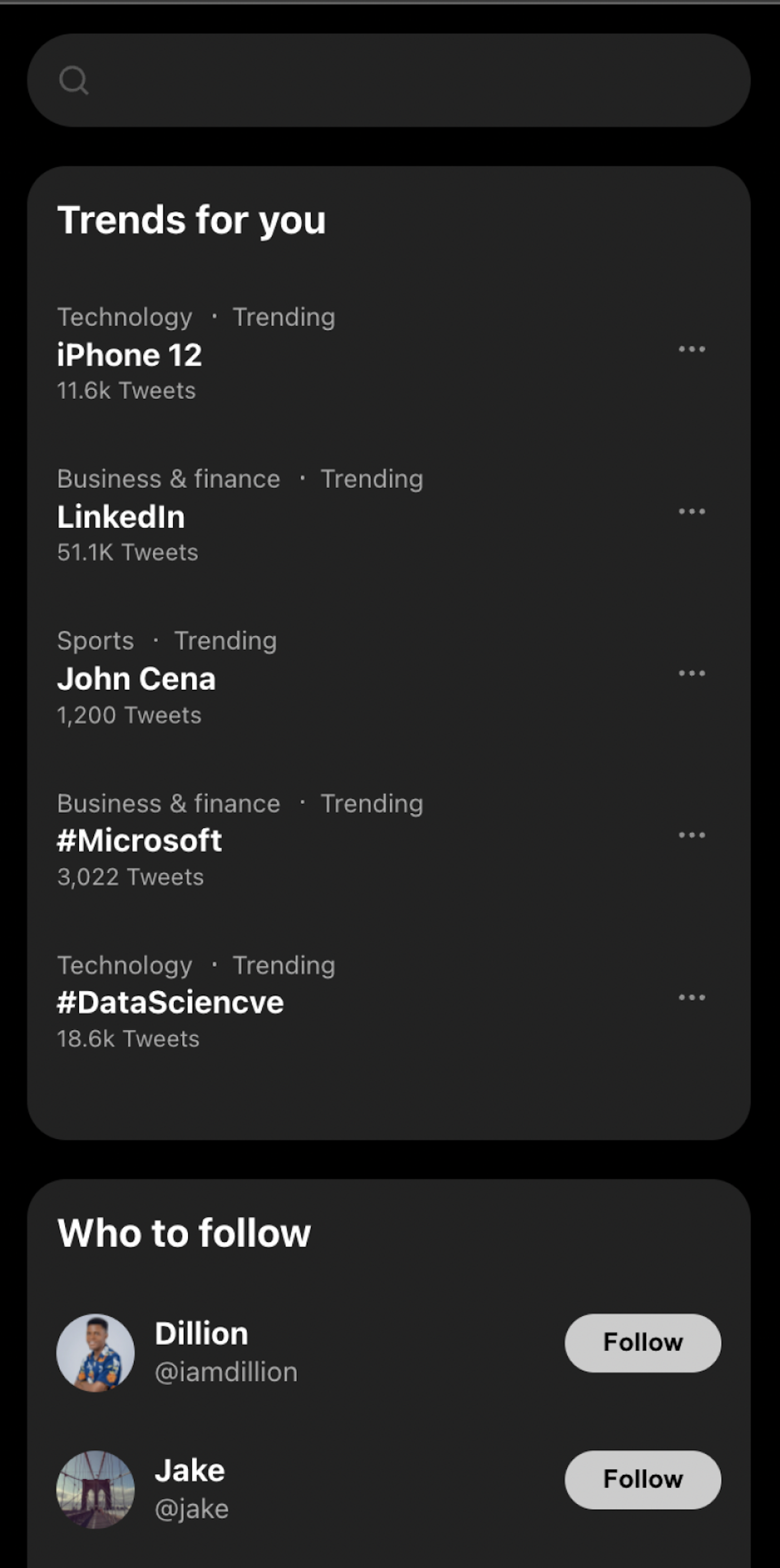The height and width of the screenshot is (1568, 780).
Task: Open the #DataSciencve hashtag trend
Action: 170,1002
